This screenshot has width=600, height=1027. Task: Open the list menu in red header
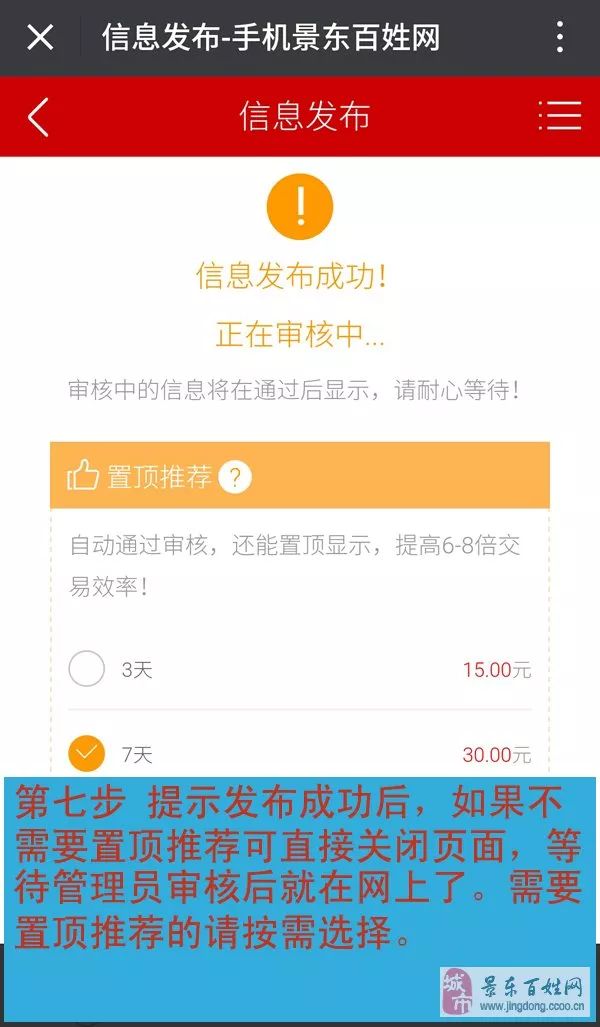[560, 116]
